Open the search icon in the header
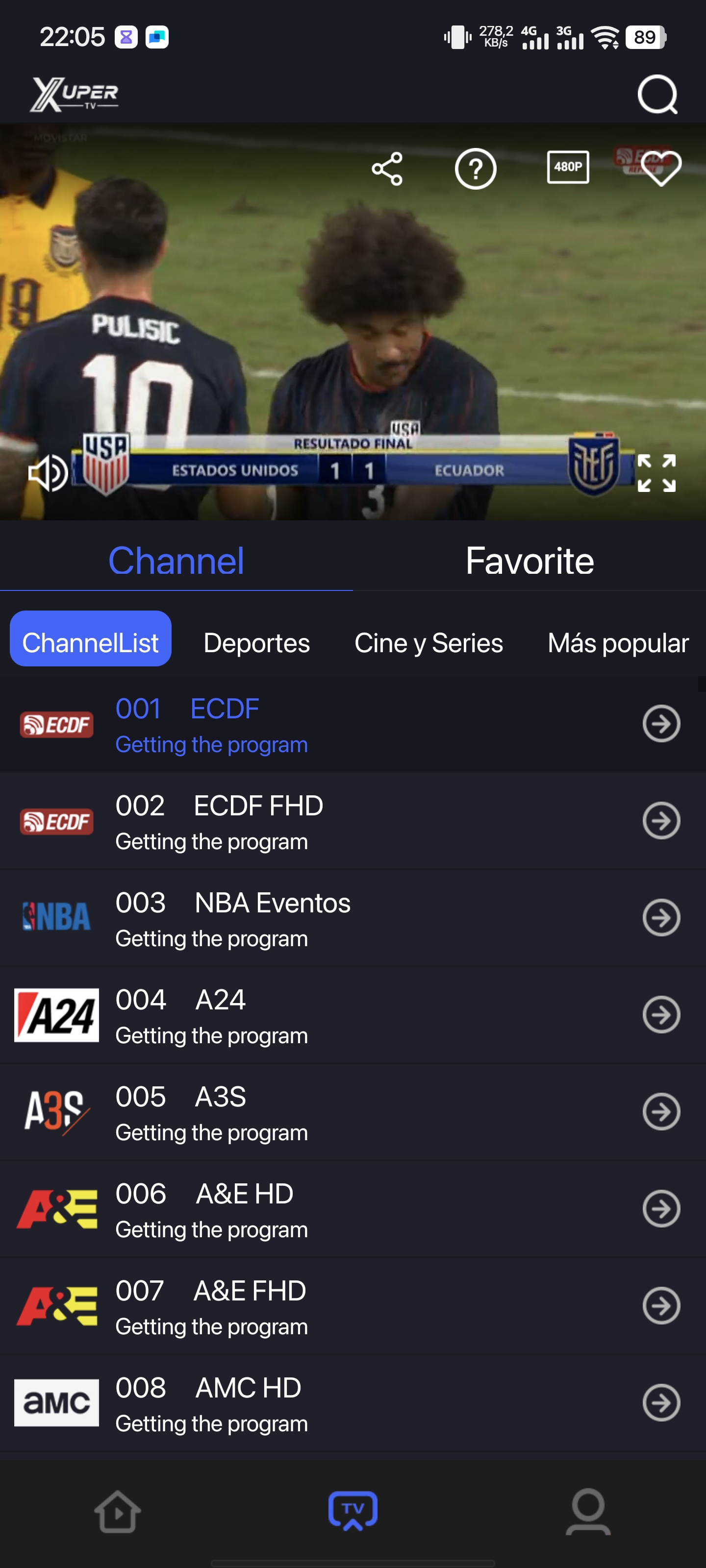The image size is (706, 1568). pos(657,95)
